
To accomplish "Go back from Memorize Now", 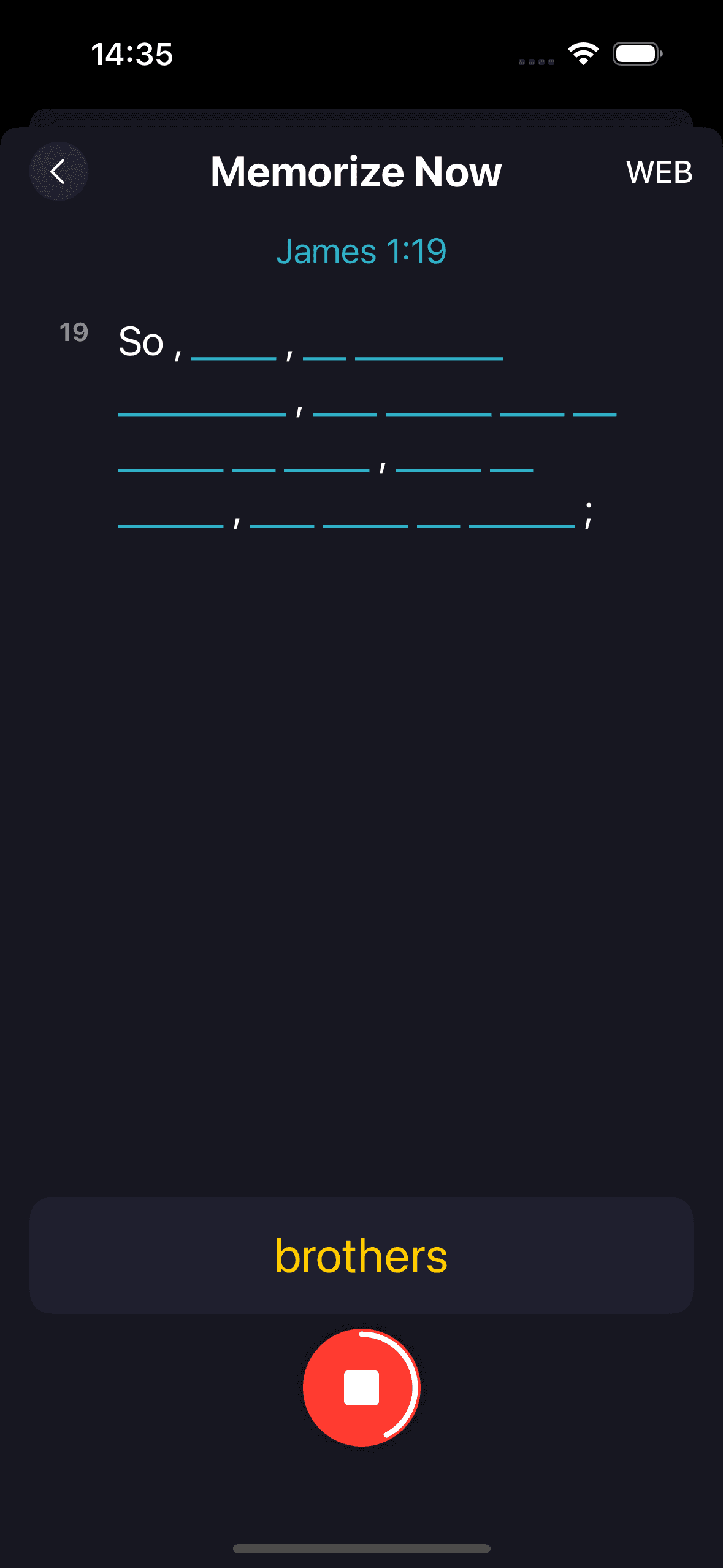I will [58, 172].
